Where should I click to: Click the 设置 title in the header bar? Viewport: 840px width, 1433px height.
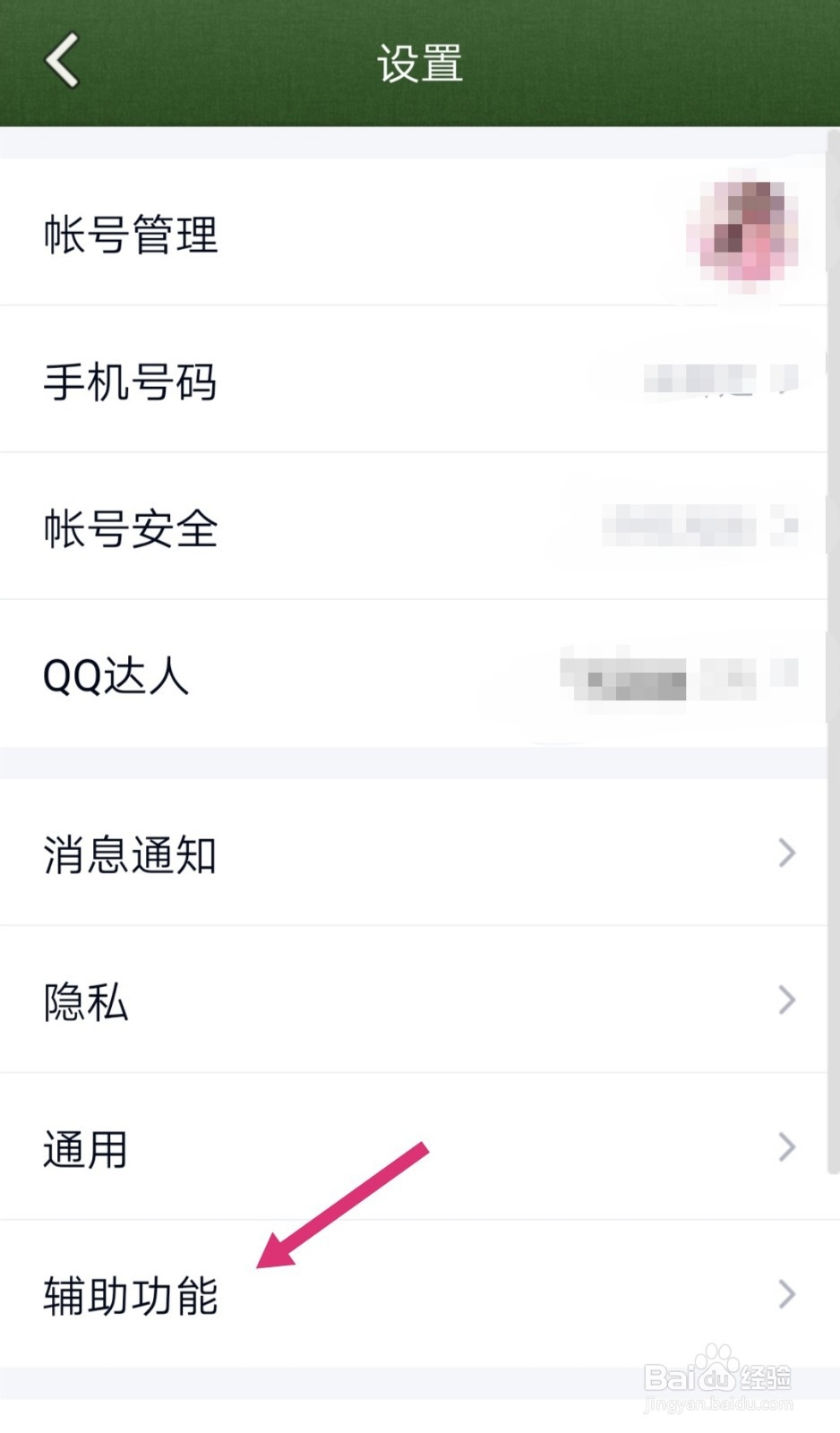419,61
